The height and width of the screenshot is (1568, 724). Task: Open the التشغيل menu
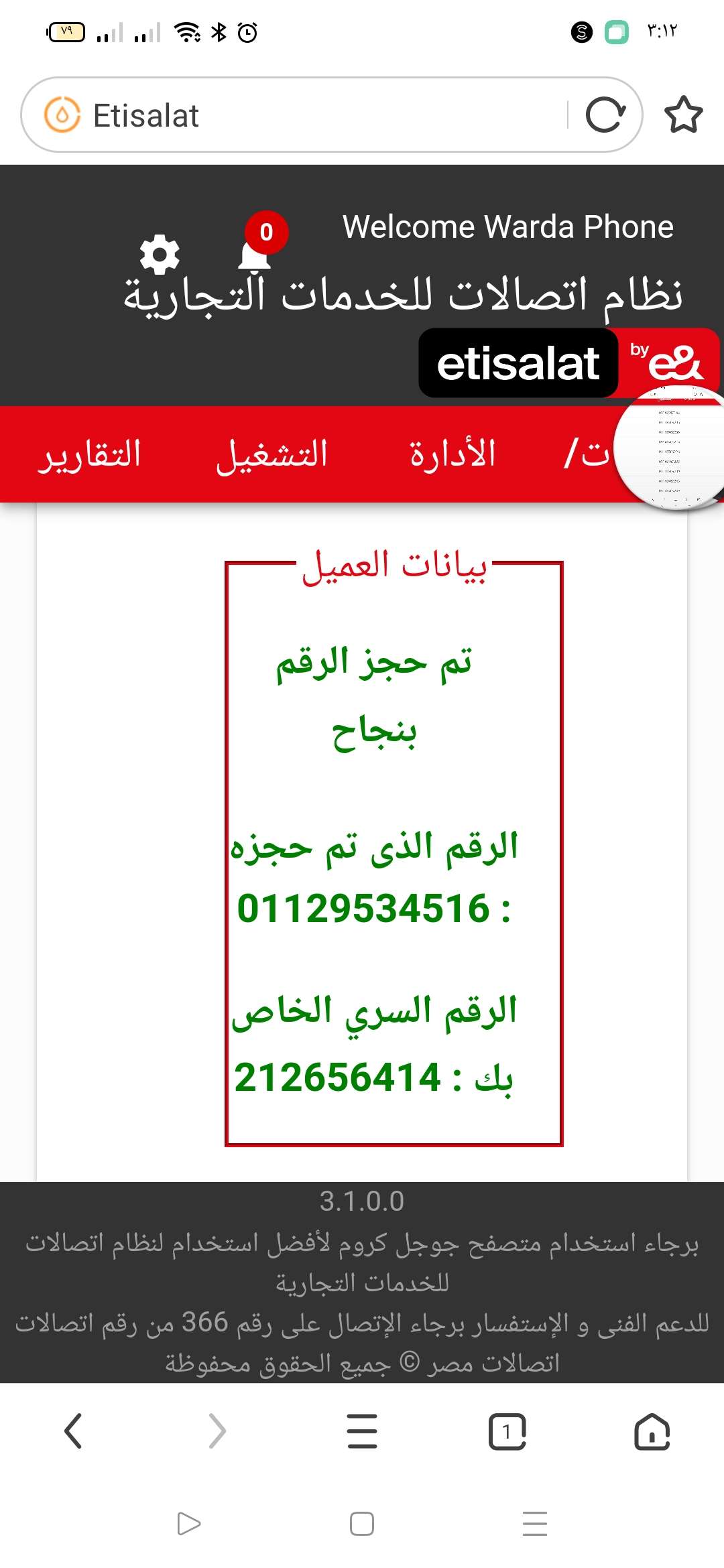(271, 454)
